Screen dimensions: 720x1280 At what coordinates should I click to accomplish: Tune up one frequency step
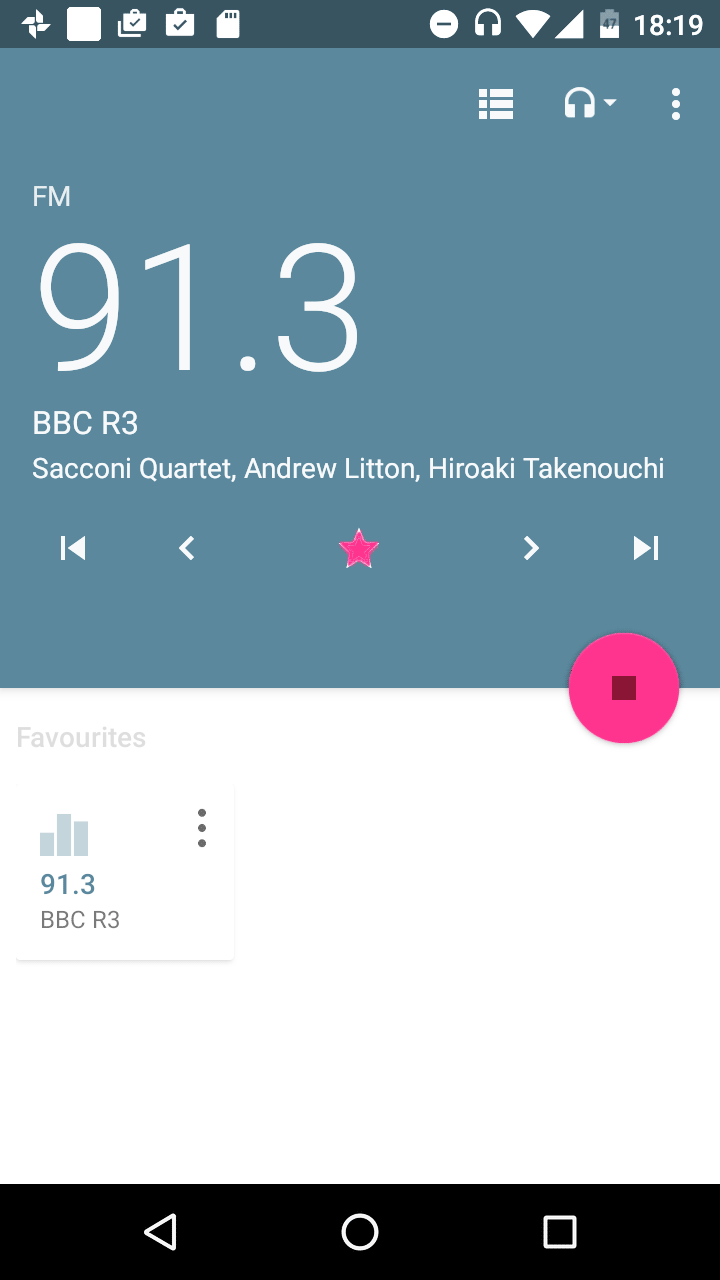coord(531,548)
